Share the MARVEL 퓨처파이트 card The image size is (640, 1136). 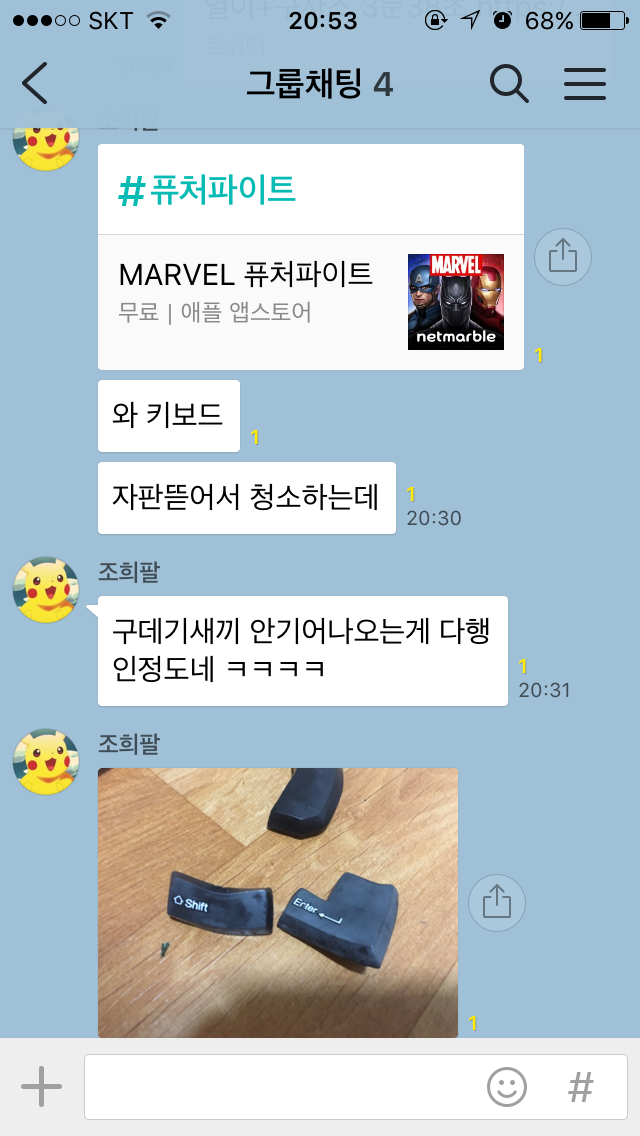pyautogui.click(x=563, y=257)
